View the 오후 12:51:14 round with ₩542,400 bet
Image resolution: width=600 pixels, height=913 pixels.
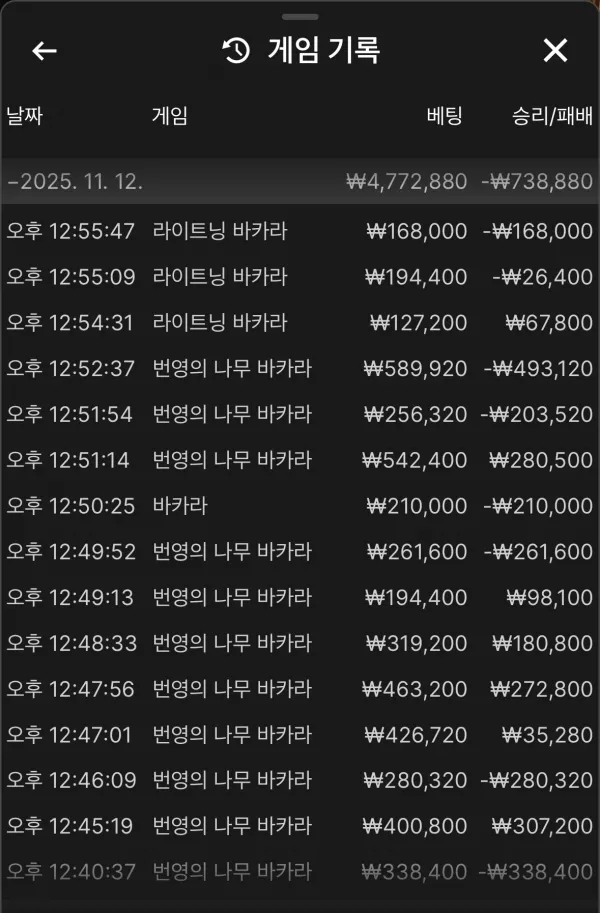300,460
